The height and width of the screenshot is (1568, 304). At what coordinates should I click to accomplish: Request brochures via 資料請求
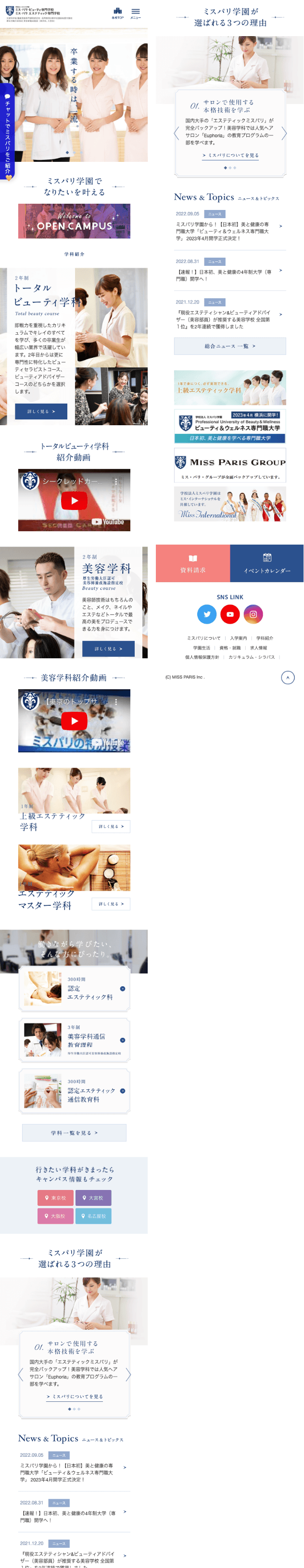tap(193, 563)
